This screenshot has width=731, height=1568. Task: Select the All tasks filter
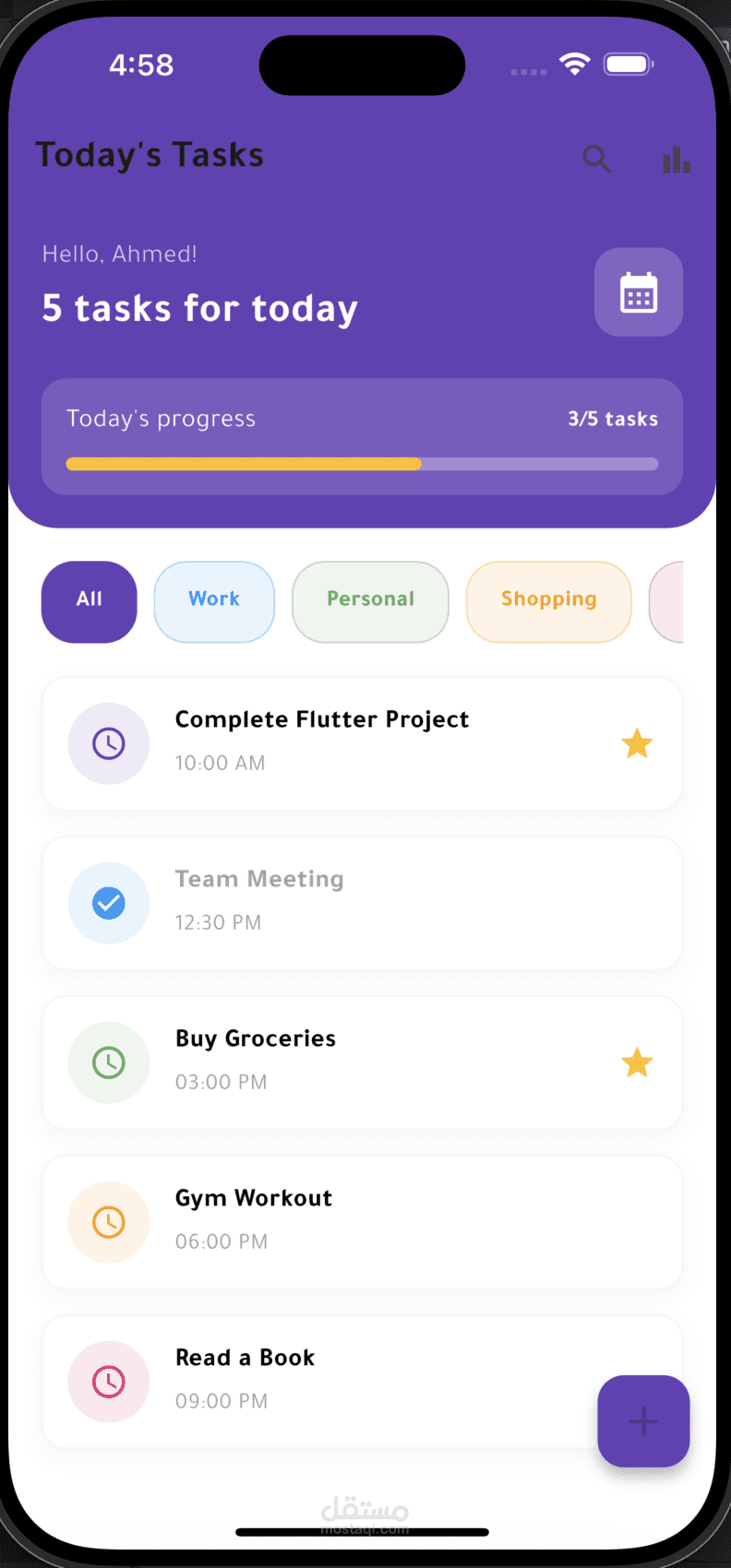89,601
